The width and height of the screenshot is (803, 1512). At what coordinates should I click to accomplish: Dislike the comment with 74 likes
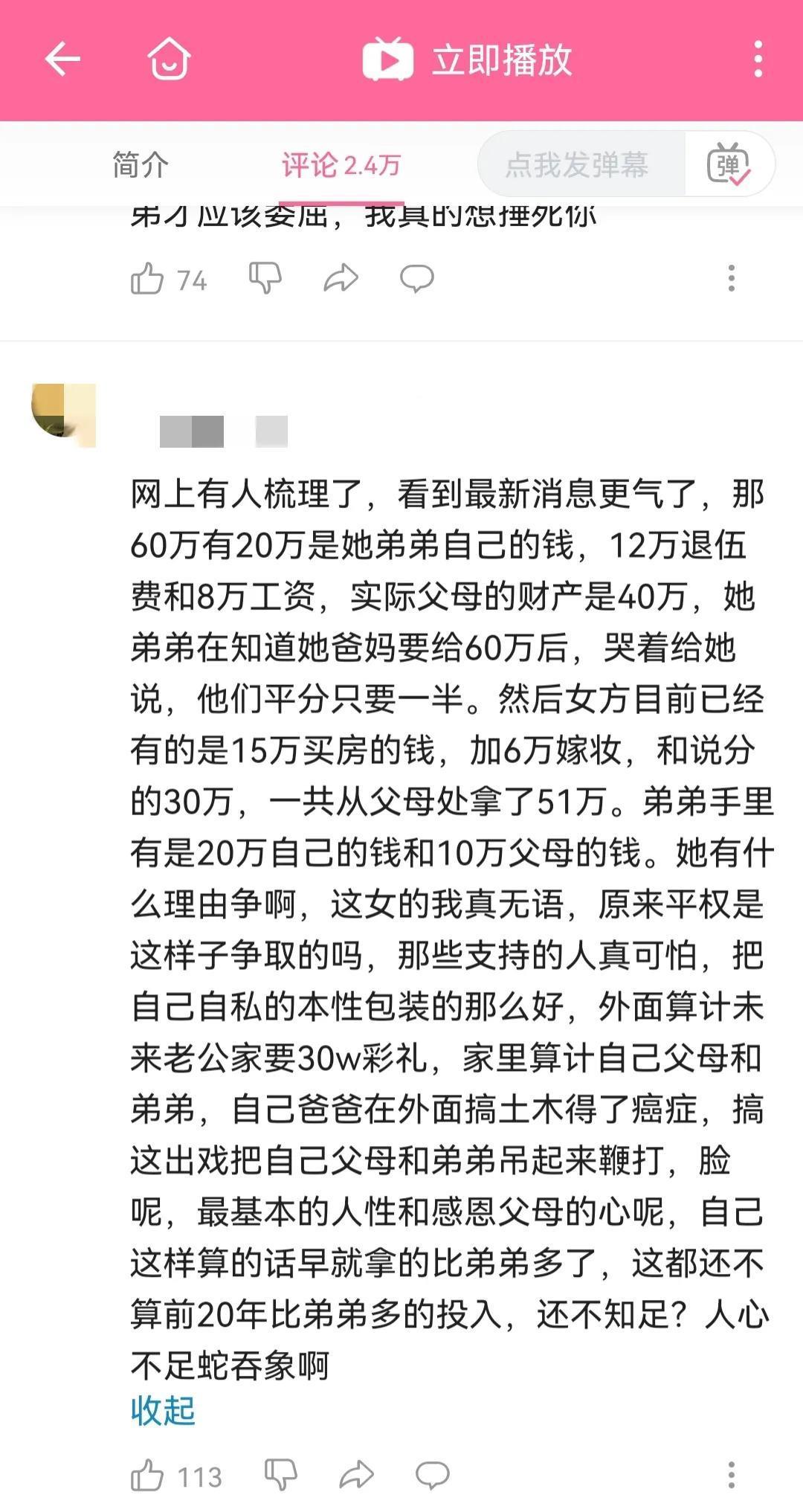click(x=265, y=278)
